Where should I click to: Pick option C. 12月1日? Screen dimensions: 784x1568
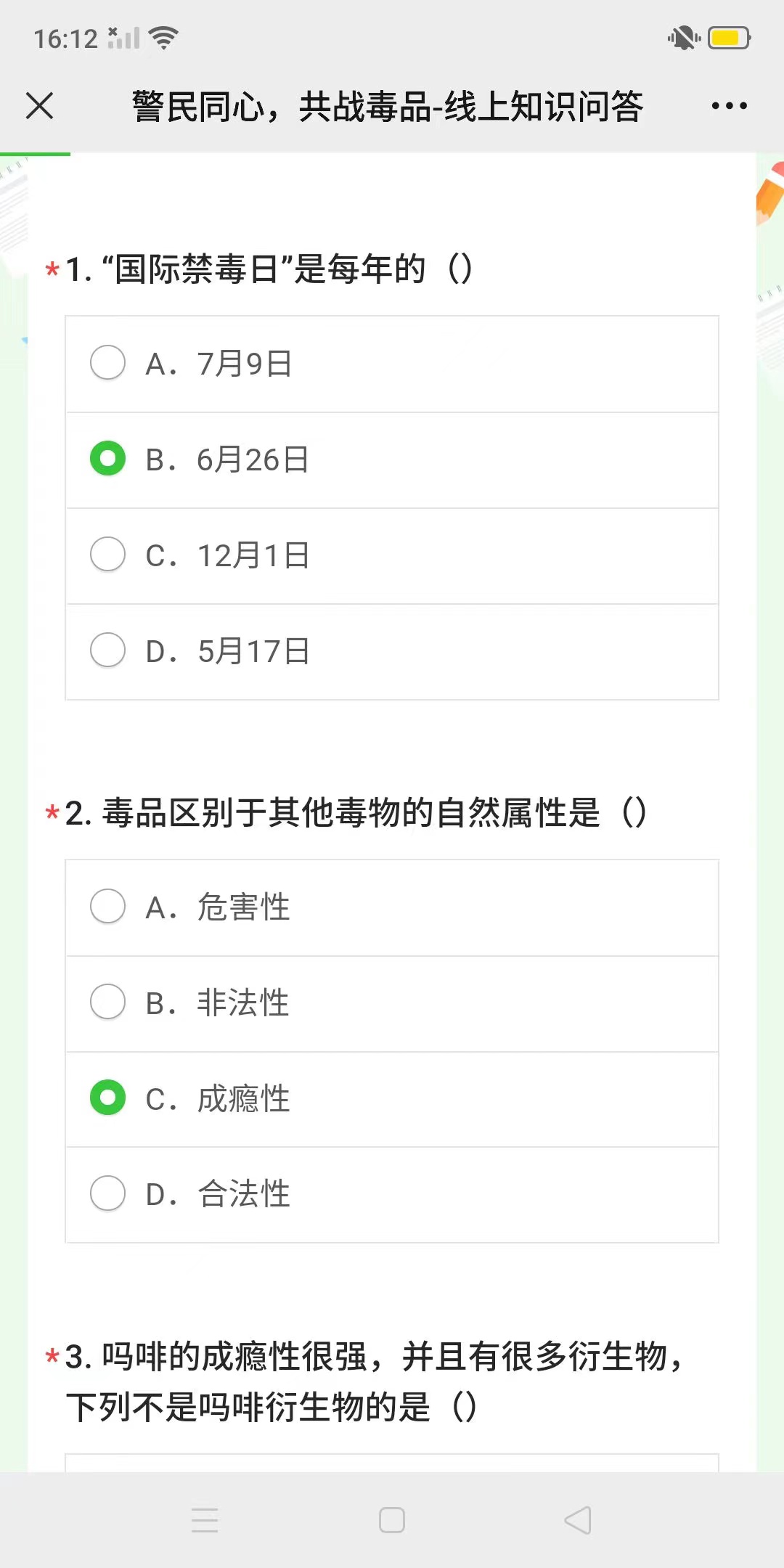coord(392,555)
